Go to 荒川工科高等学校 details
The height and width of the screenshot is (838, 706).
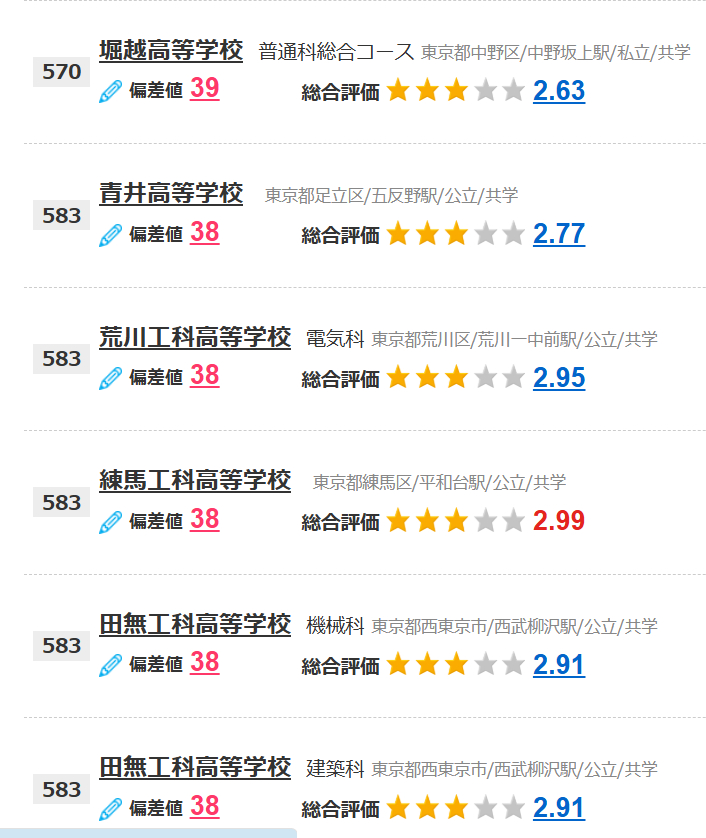[194, 337]
